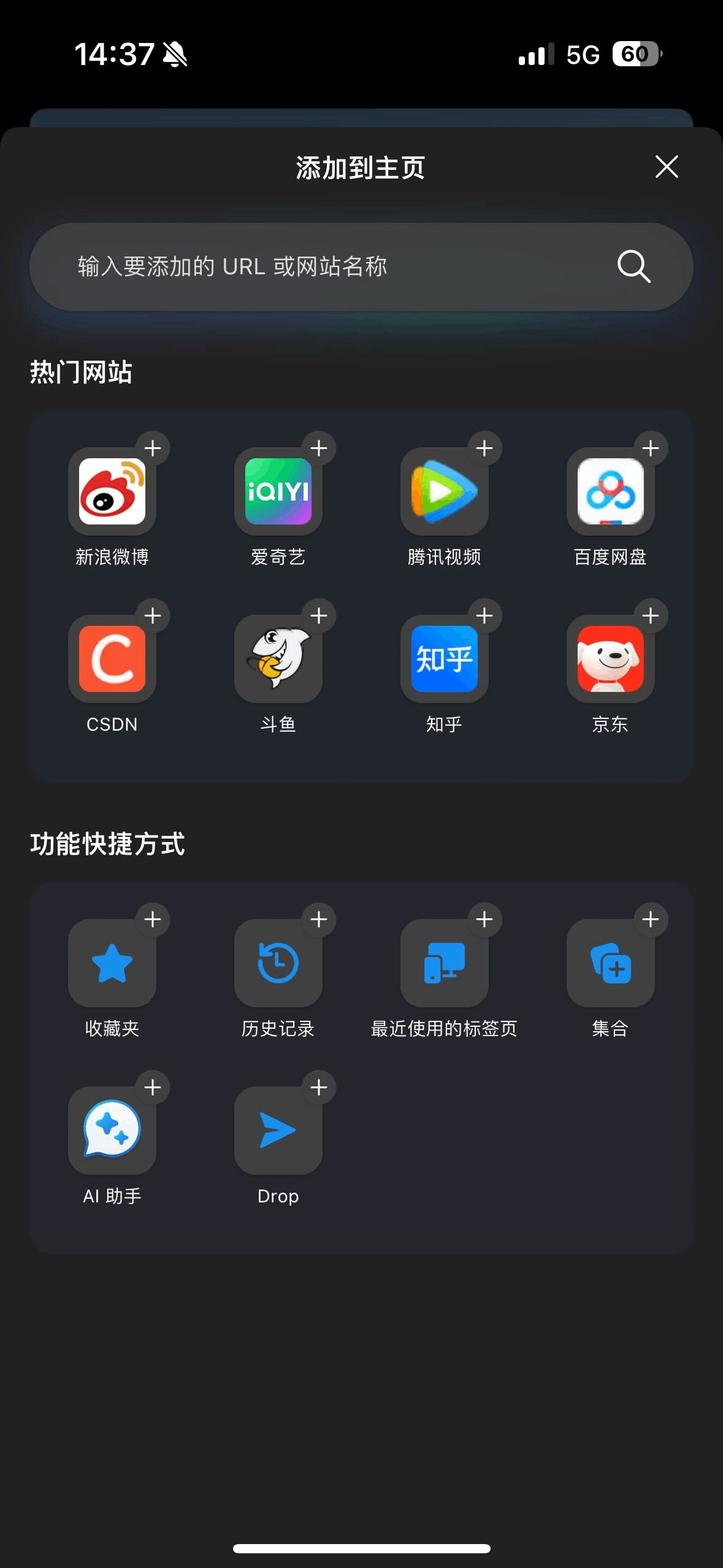The image size is (723, 1568).
Task: Add 百度网盘 shortcut
Action: click(650, 448)
